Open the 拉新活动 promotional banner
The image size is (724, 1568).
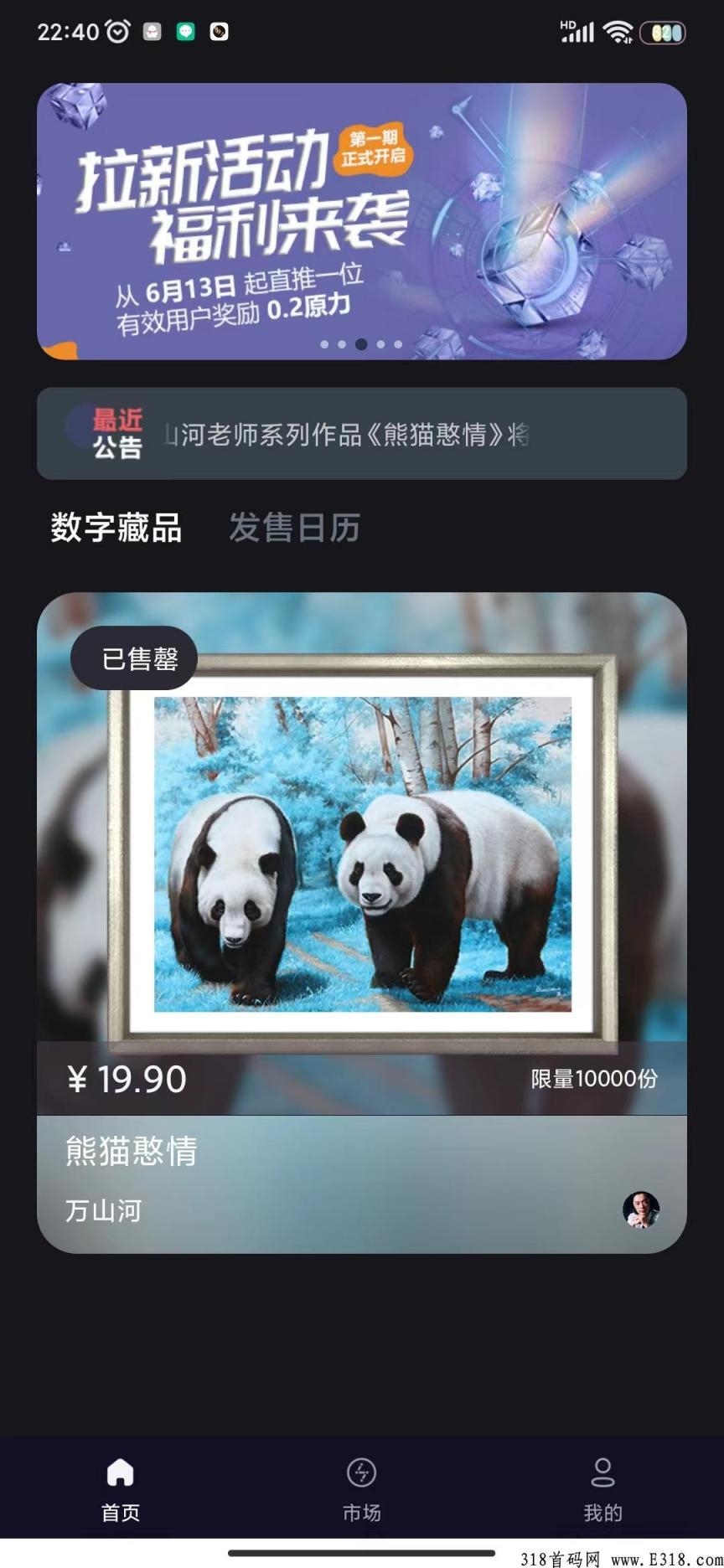[x=361, y=222]
